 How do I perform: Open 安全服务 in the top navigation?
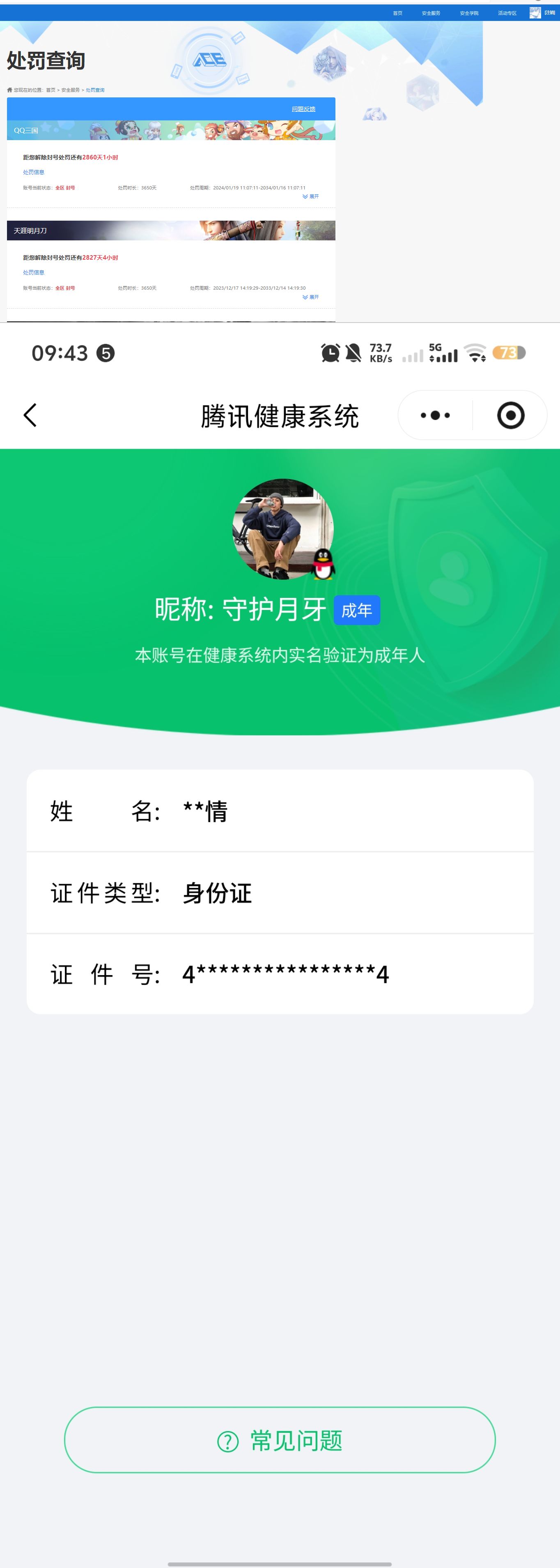coord(431,13)
